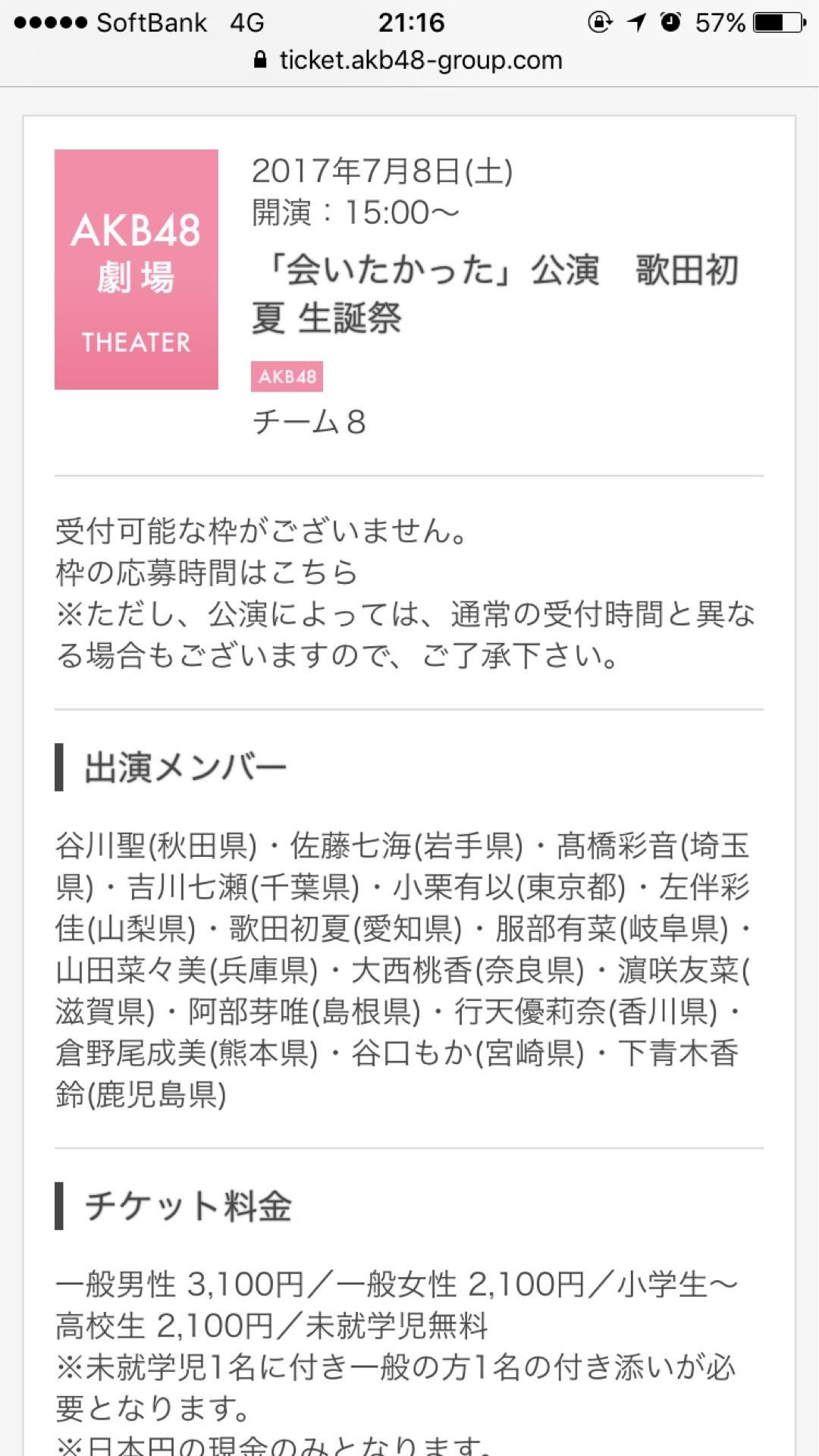Select member link 歌田初夏(愛知県)
819x1456 pixels.
[x=341, y=927]
